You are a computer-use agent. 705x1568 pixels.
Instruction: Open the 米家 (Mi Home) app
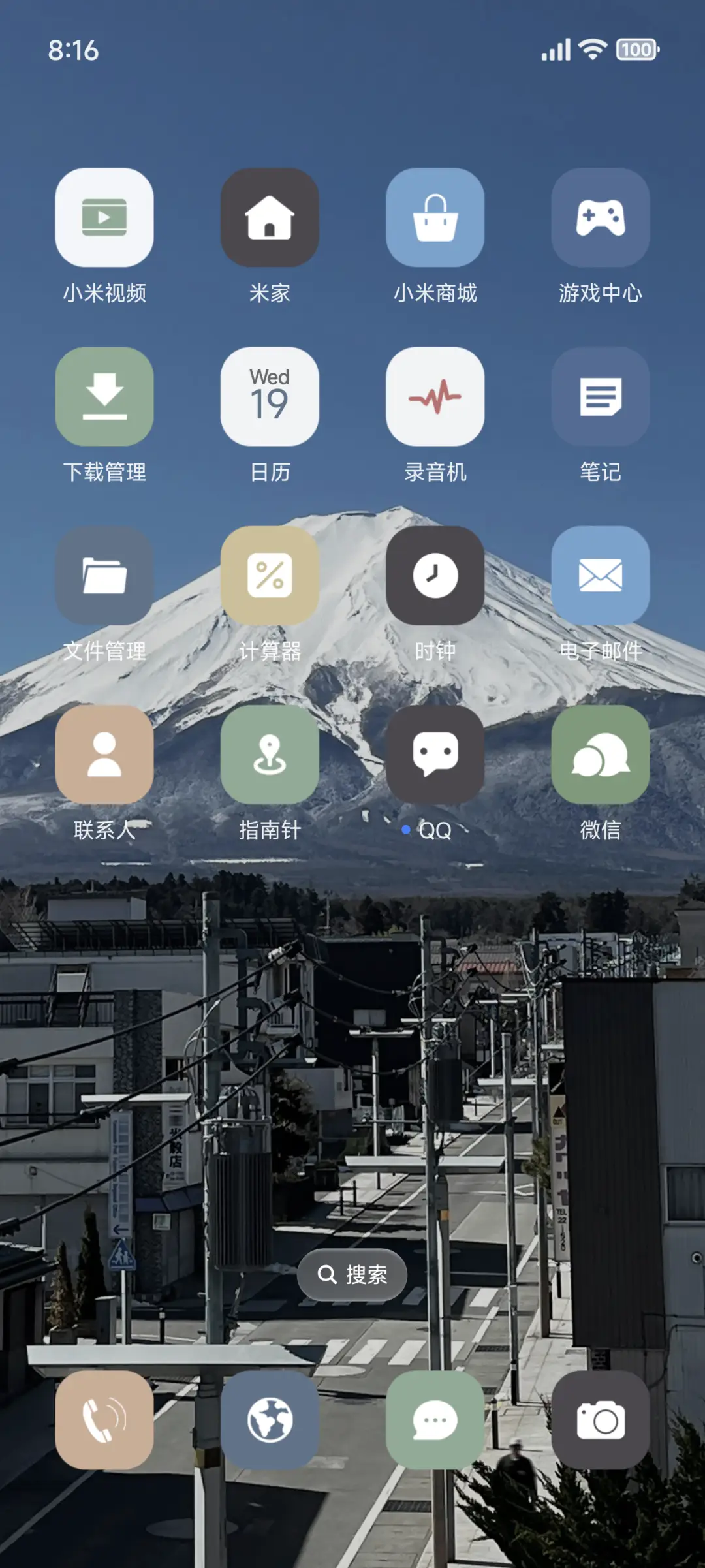[270, 218]
